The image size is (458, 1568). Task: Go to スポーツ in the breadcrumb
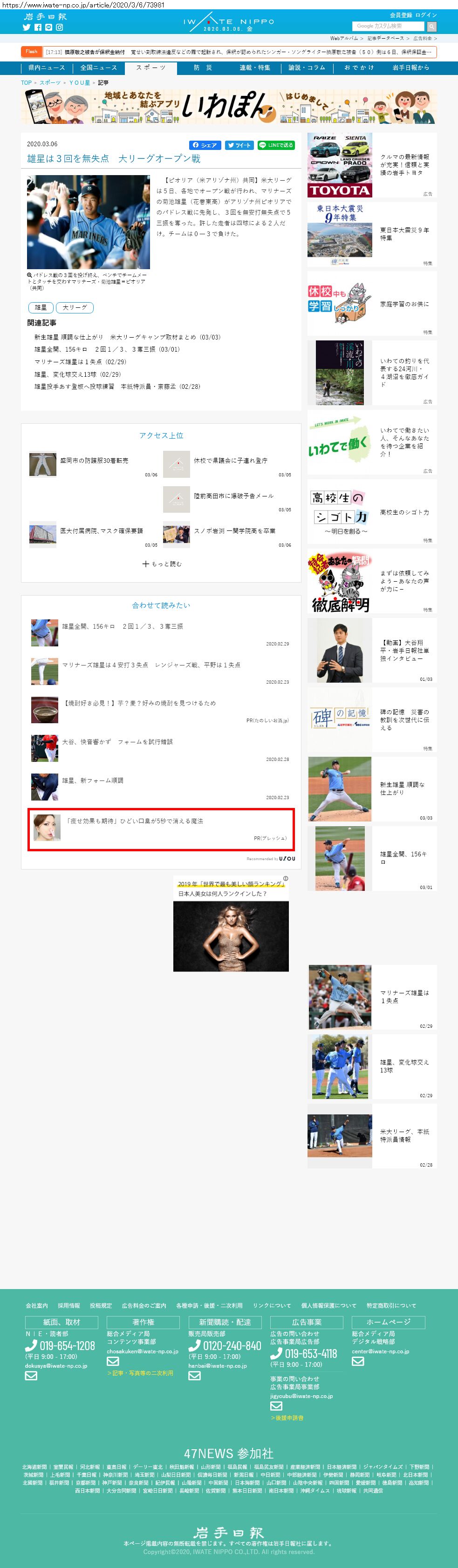[50, 83]
